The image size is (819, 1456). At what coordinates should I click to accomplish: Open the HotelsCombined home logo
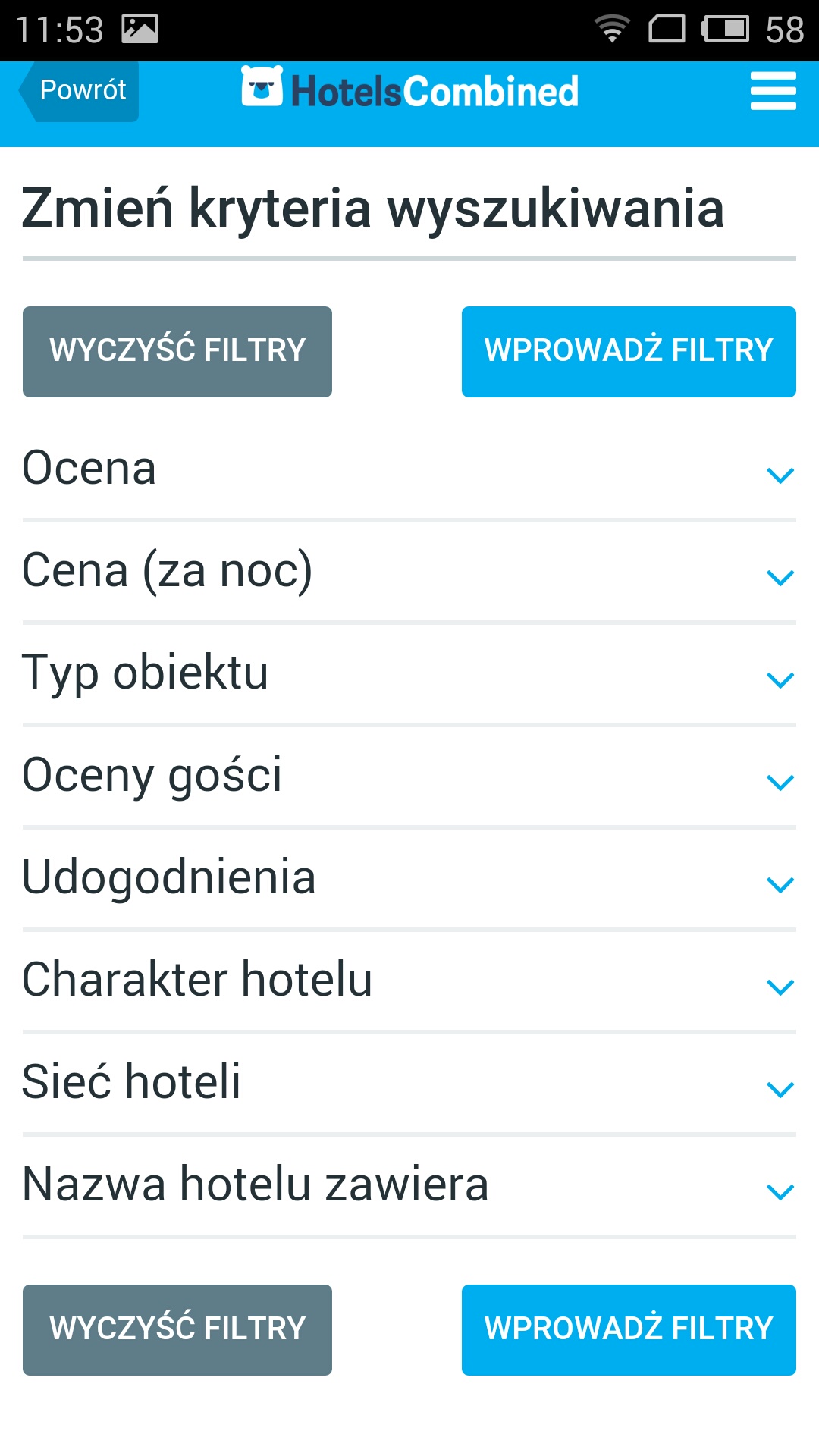(410, 89)
